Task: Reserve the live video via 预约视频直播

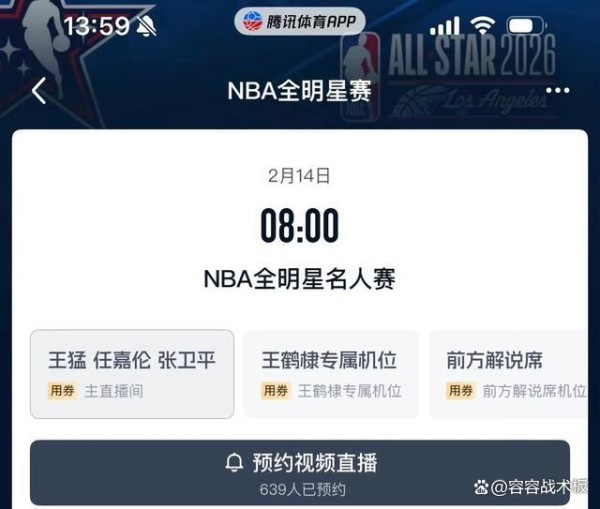Action: (x=300, y=472)
